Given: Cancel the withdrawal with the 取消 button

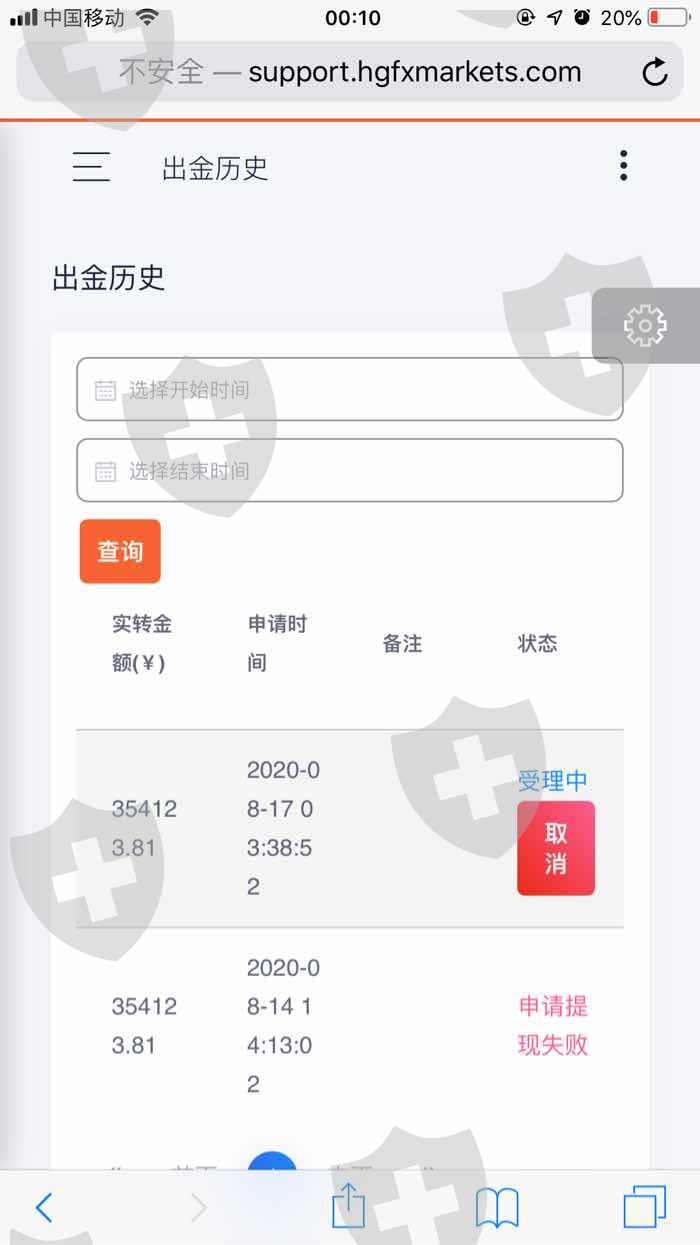Looking at the screenshot, I should point(556,848).
